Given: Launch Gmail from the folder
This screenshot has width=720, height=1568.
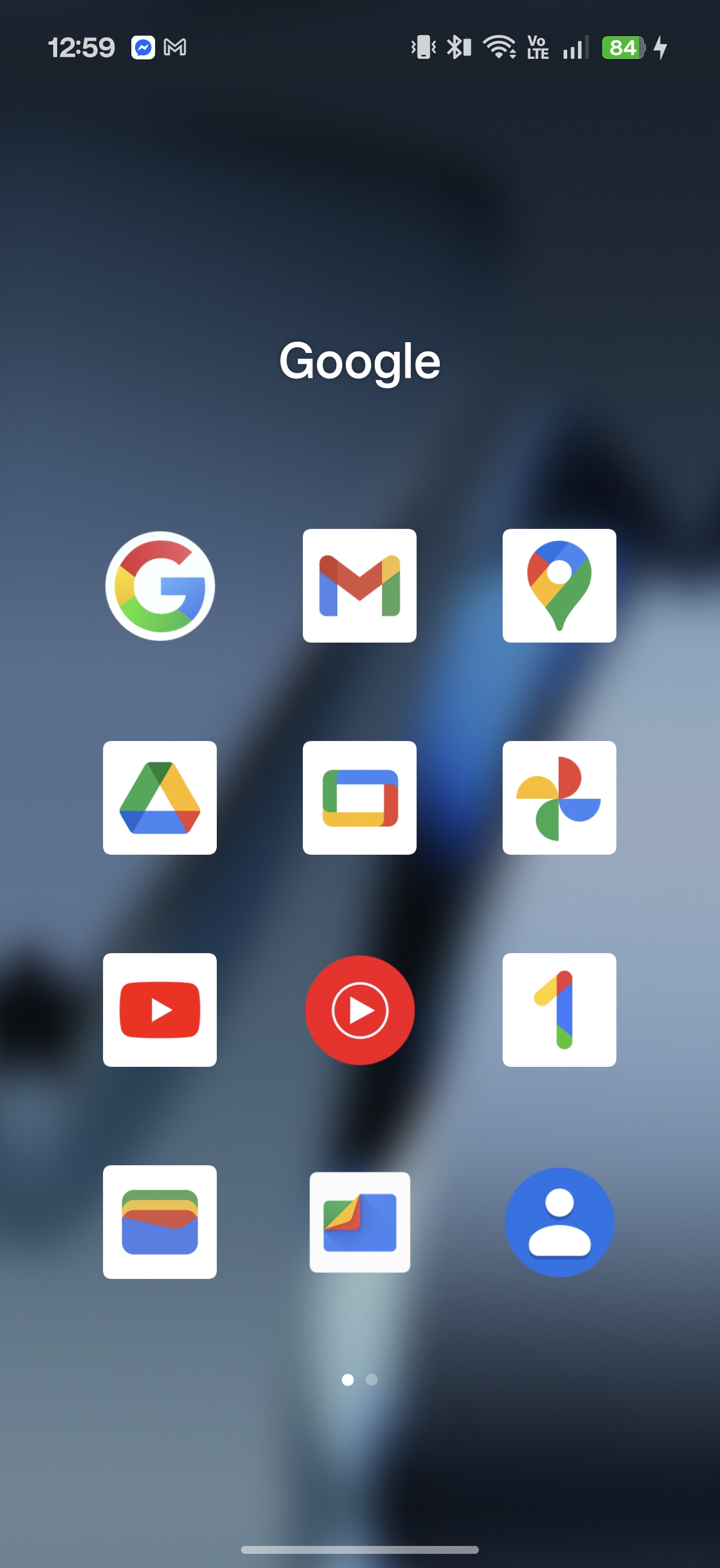Looking at the screenshot, I should coord(359,585).
